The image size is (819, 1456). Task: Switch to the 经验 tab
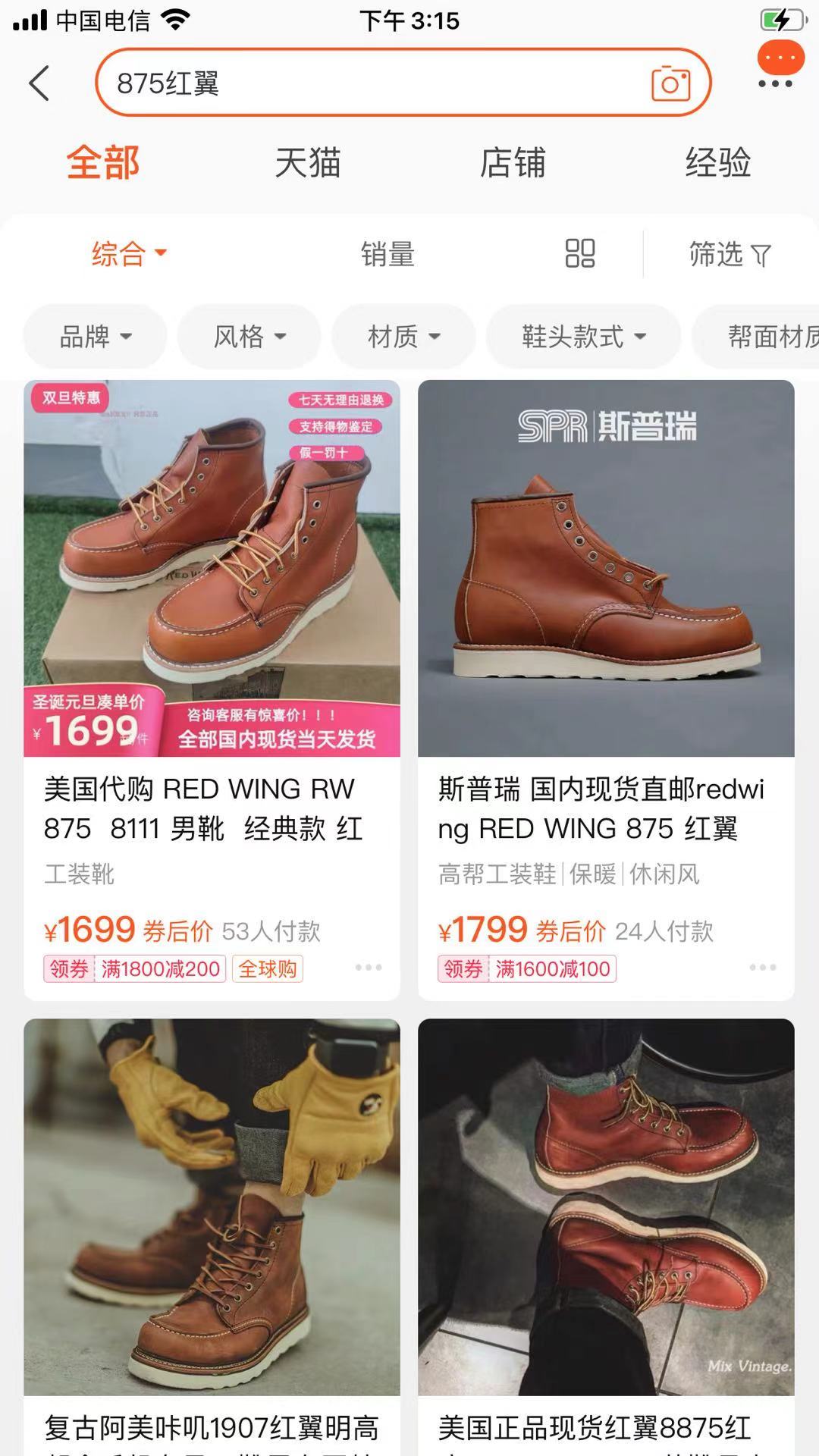(717, 162)
